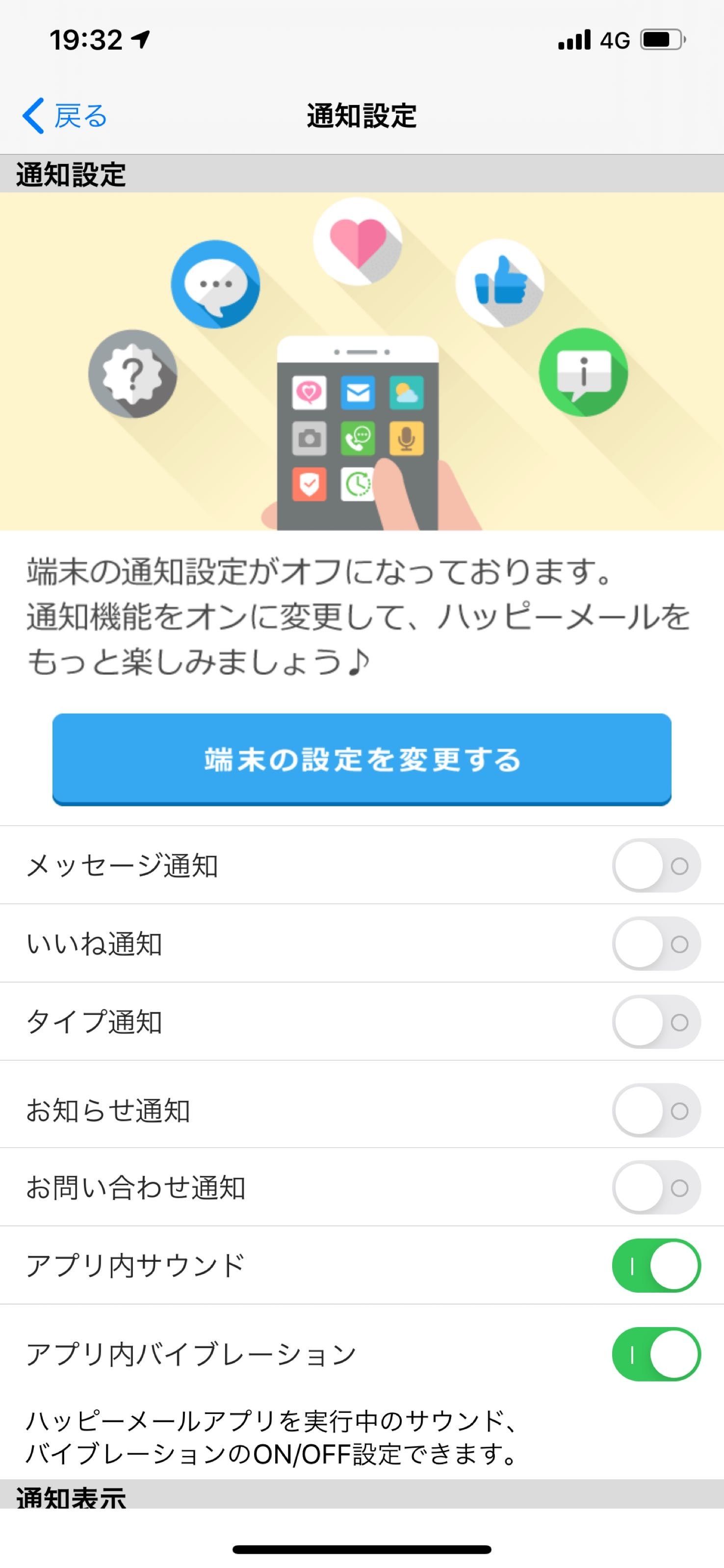
Task: Turn on いいね通知 toggle
Action: pyautogui.click(x=656, y=943)
